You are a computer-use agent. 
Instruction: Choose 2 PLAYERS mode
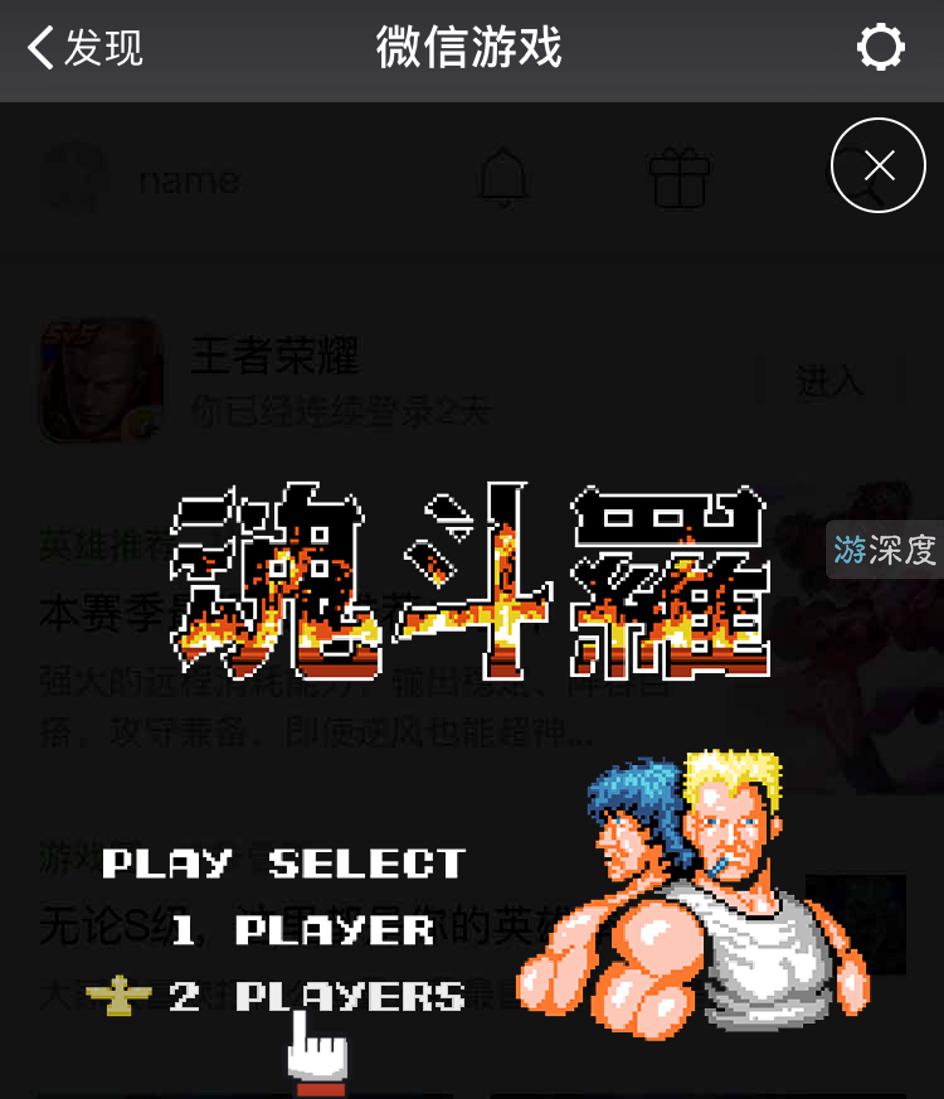click(x=318, y=996)
